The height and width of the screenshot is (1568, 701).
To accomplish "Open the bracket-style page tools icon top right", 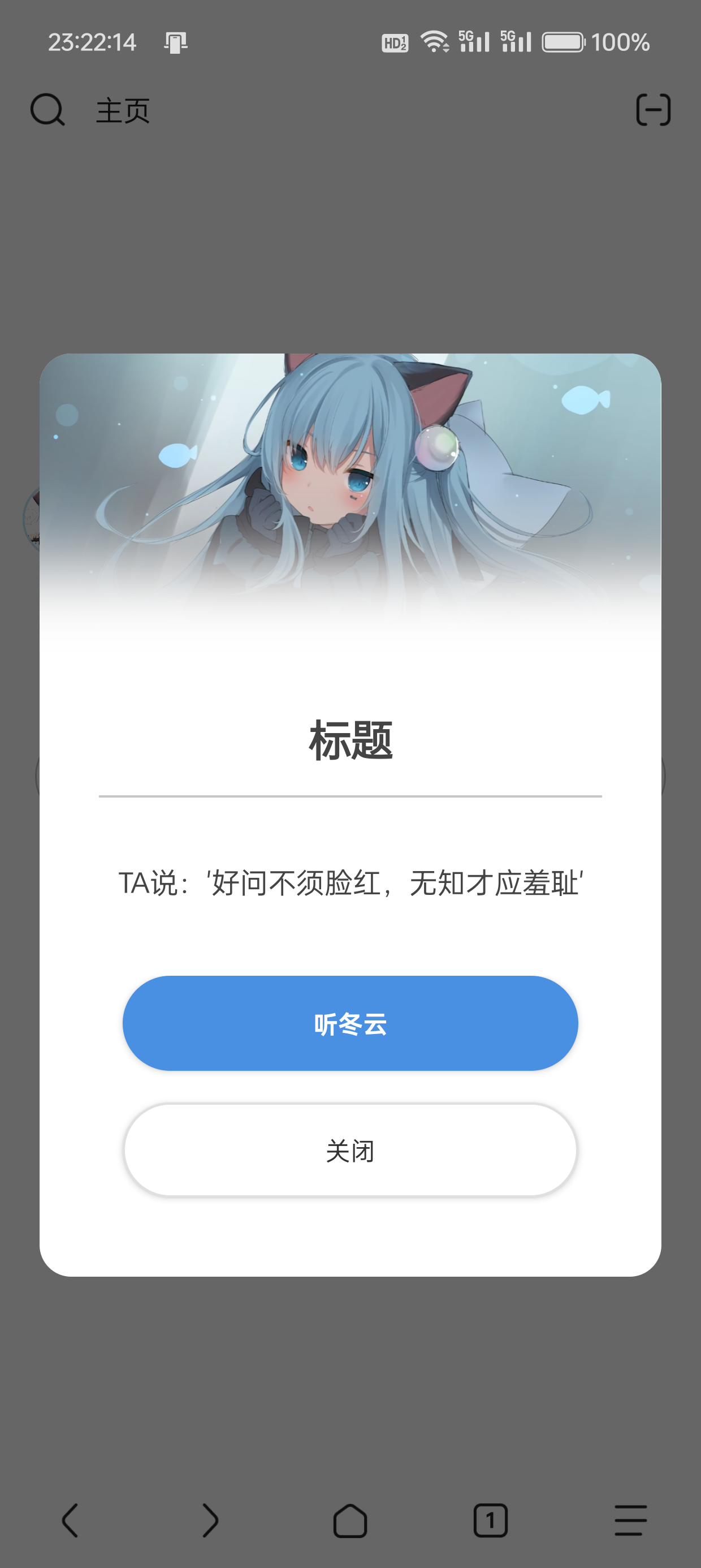I will [653, 110].
